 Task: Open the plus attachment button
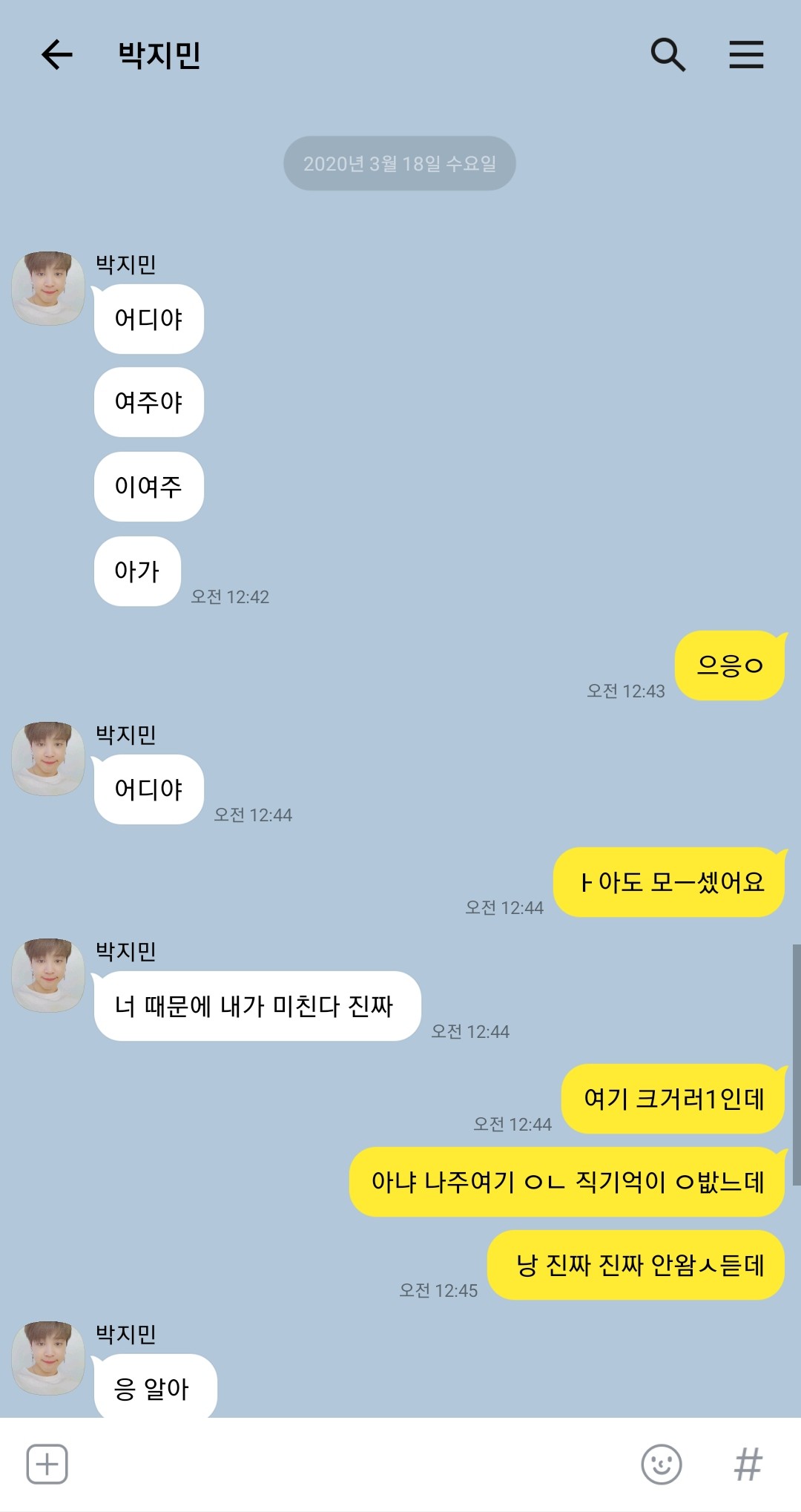click(x=47, y=1464)
